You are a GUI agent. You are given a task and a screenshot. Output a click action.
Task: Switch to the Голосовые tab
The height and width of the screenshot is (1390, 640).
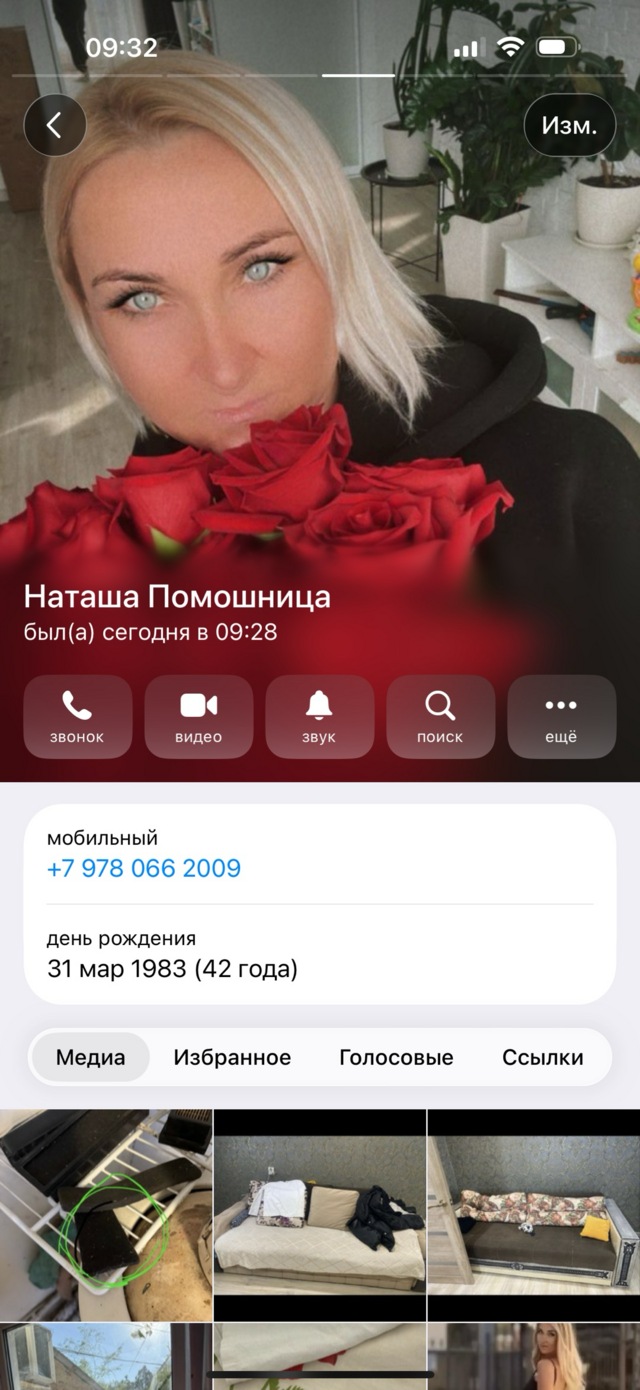[x=396, y=1057]
